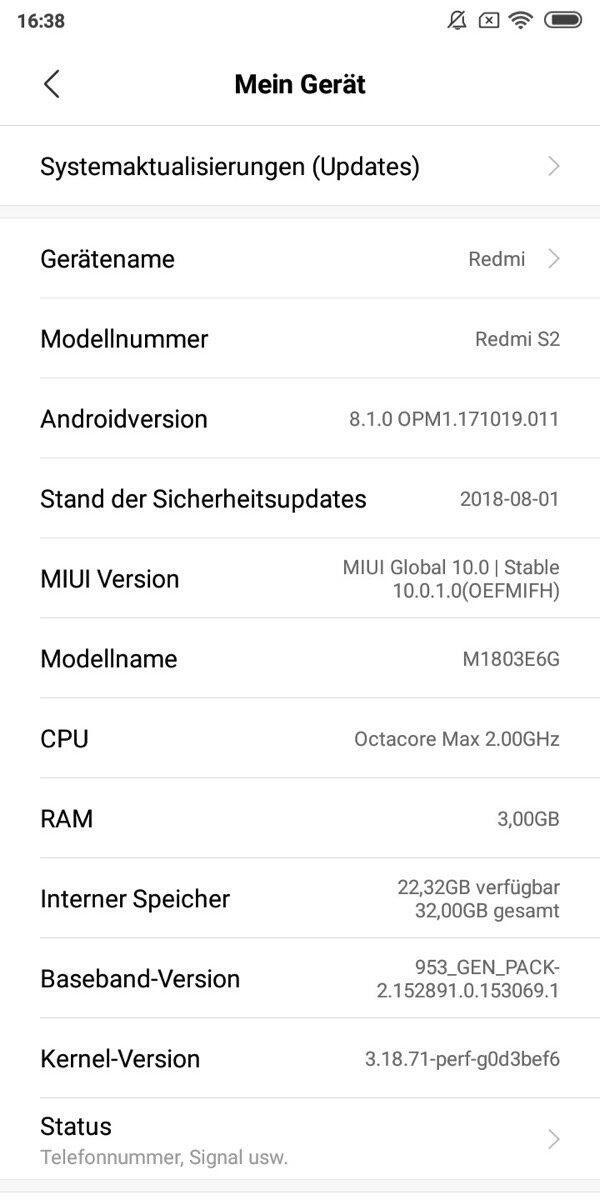Screen dimensions: 600x1200
Task: Open the Status row
Action: click(300, 1139)
